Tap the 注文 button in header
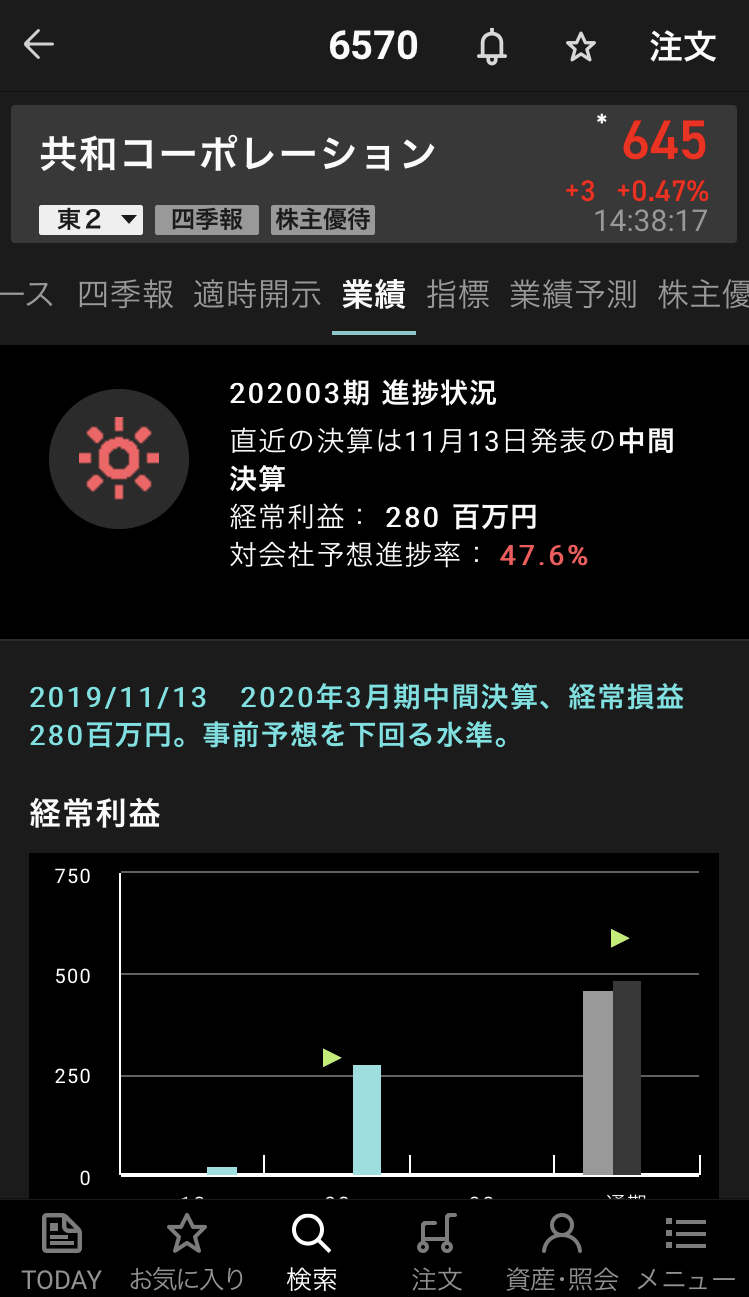Screen dimensions: 749x1297 (682, 46)
